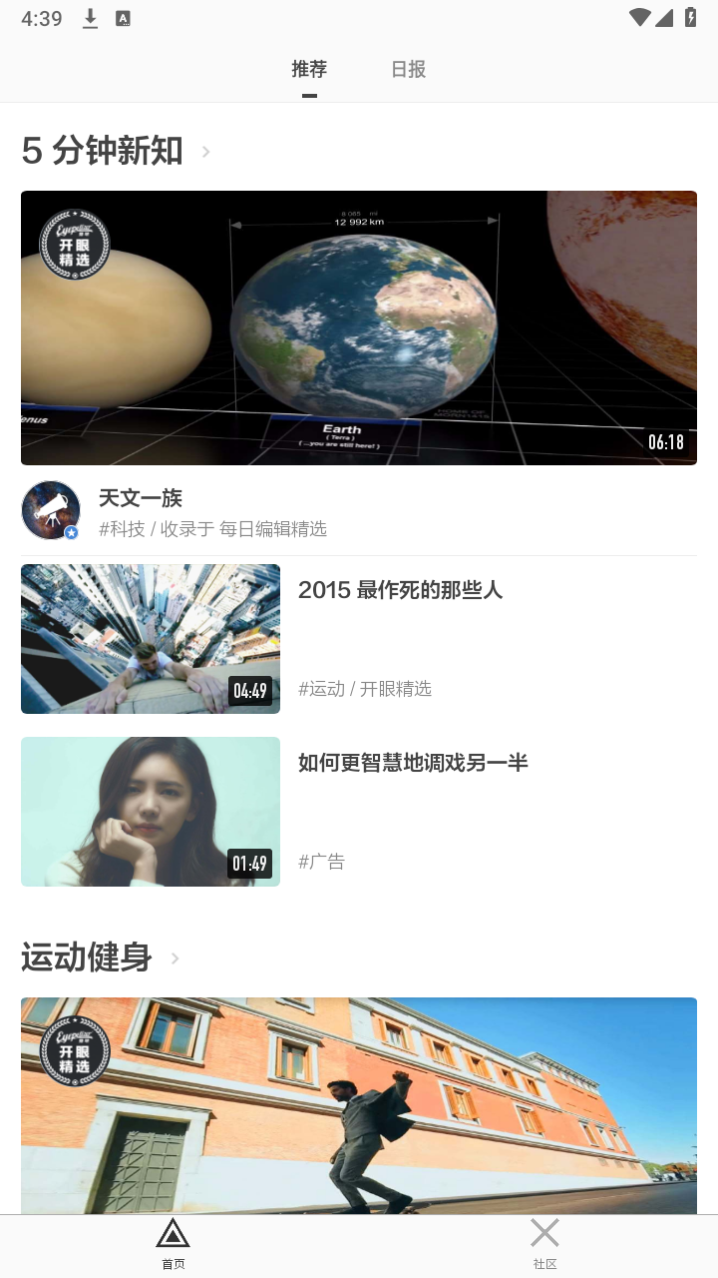Expand the 运动健身 category
The height and width of the screenshot is (1278, 718).
point(100,958)
